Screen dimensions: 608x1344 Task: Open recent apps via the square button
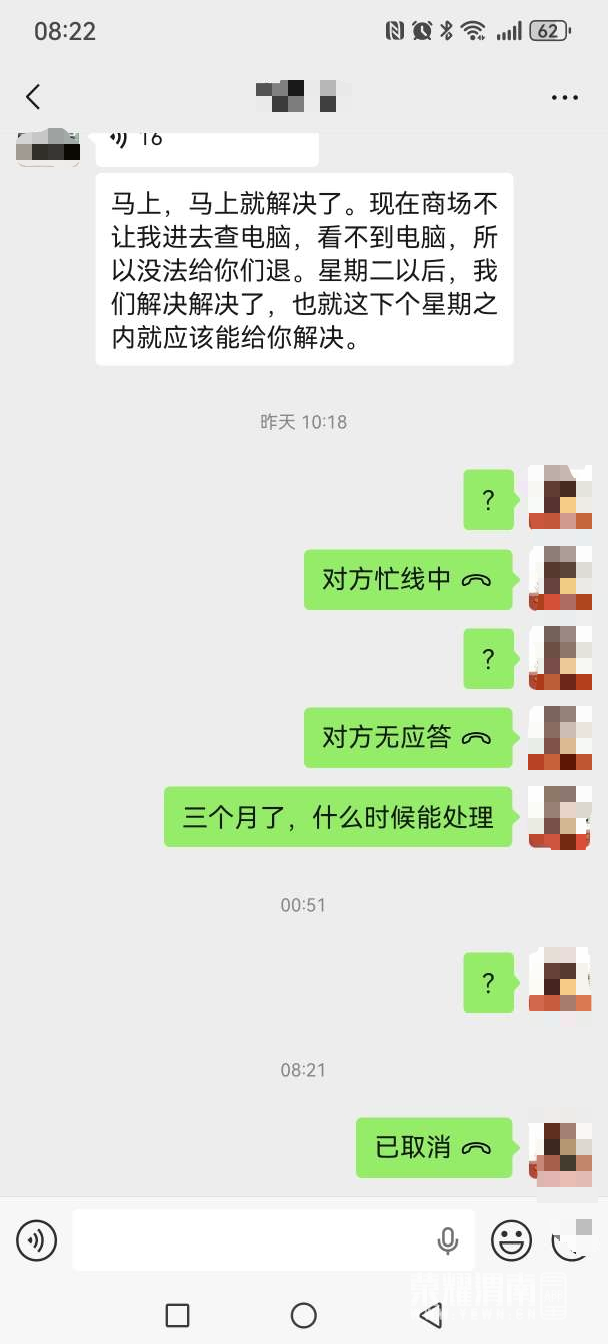pyautogui.click(x=177, y=1315)
